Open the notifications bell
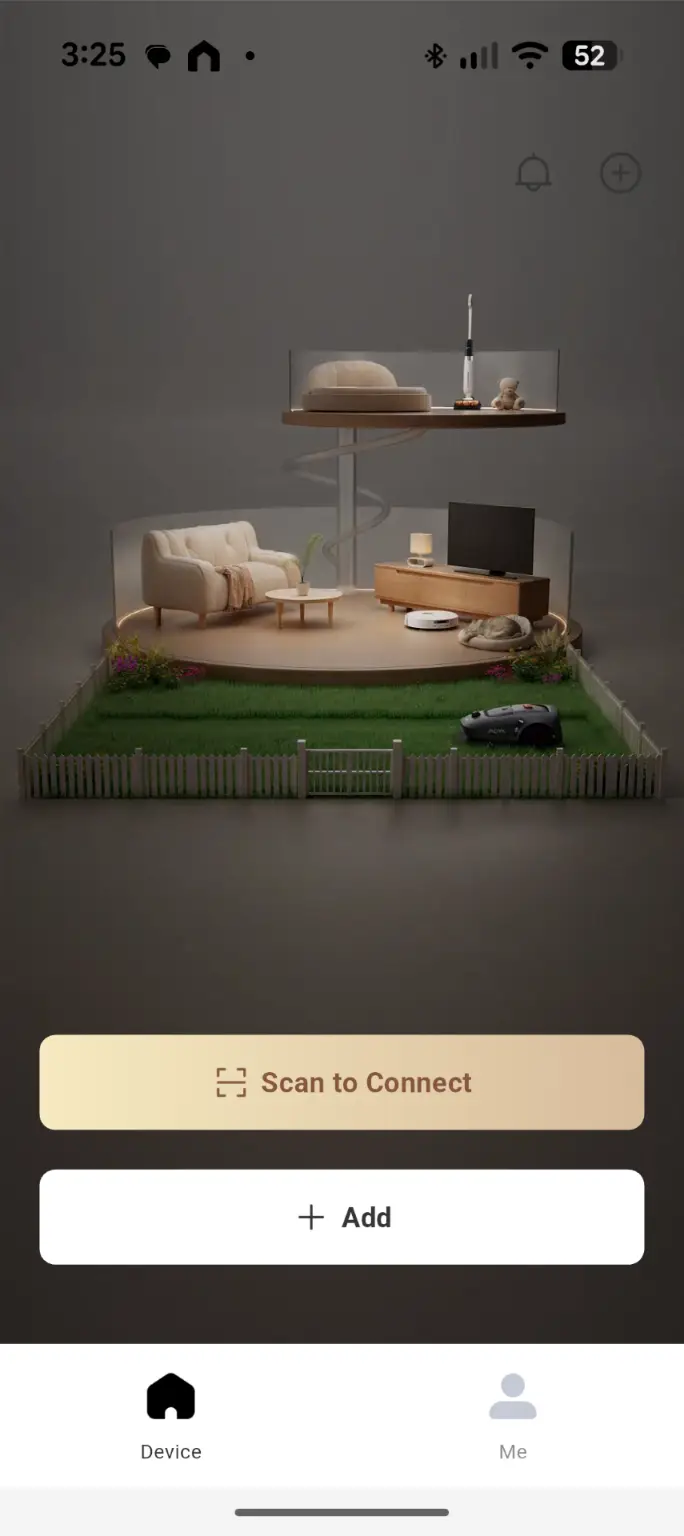 point(533,174)
